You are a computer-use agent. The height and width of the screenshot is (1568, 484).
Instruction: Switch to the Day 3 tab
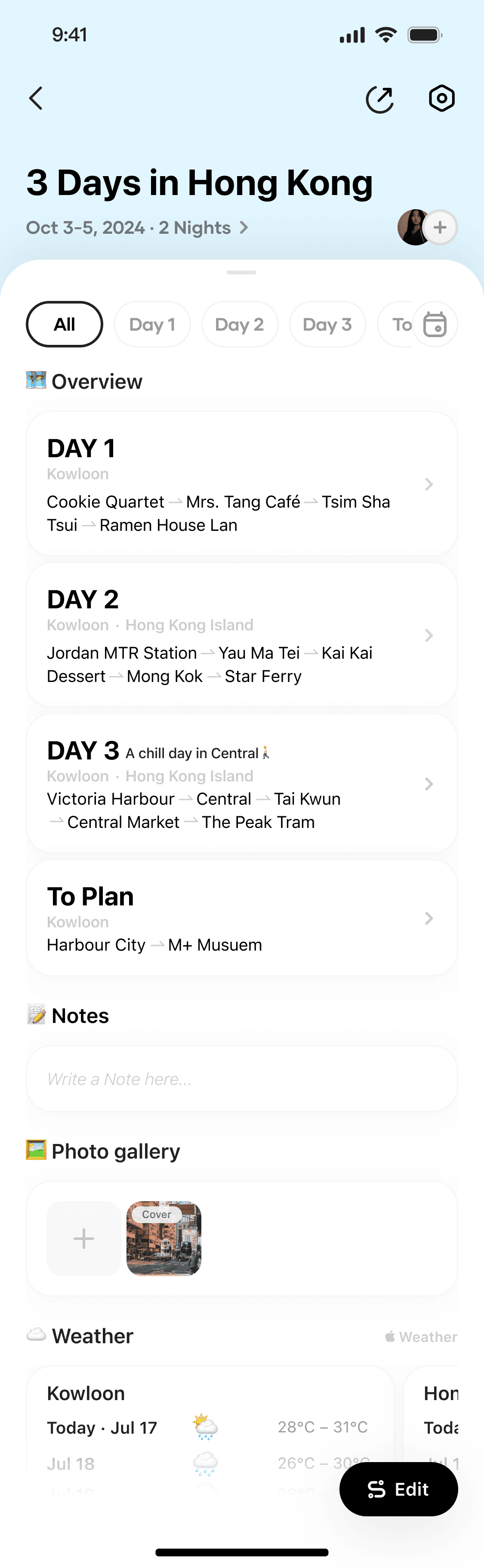[x=327, y=325]
